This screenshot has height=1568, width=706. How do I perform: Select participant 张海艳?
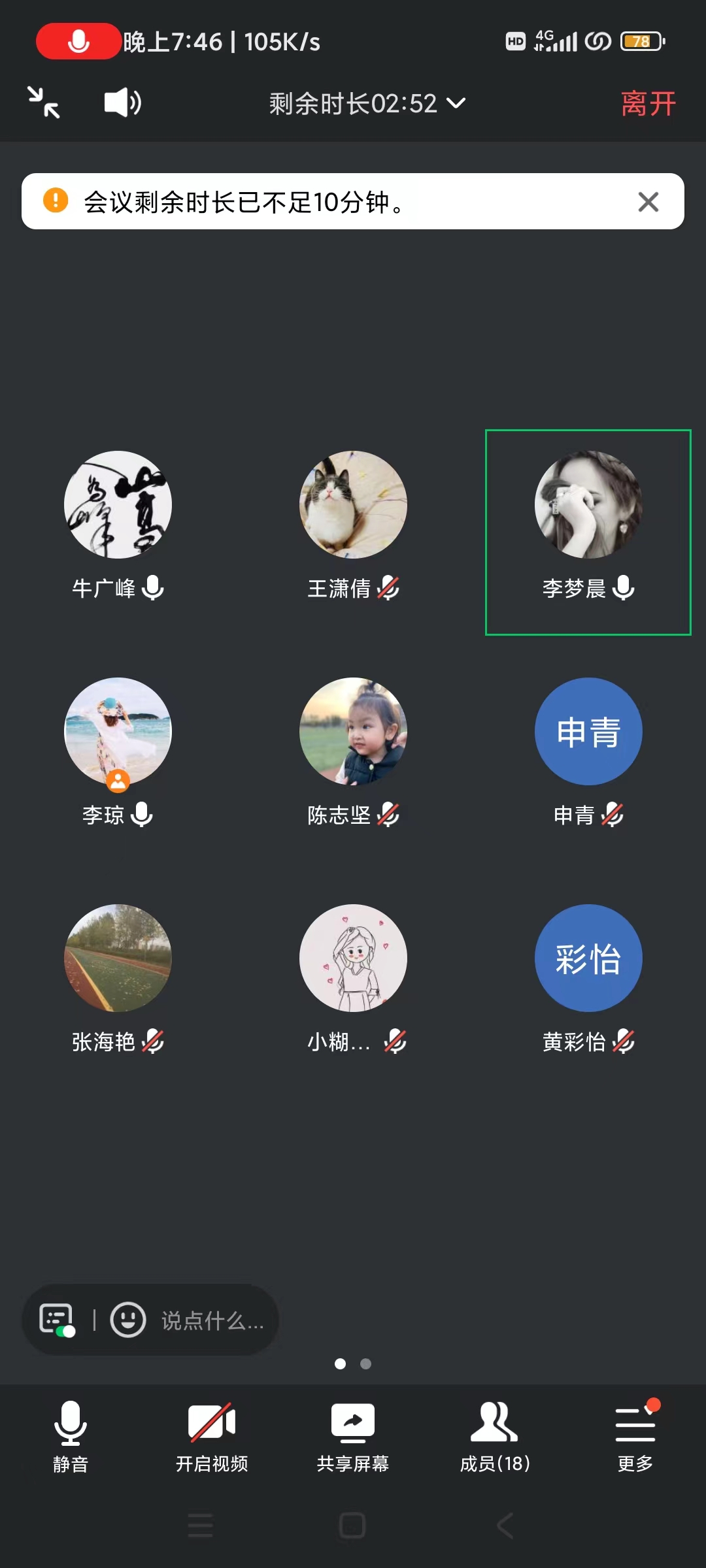tap(118, 958)
